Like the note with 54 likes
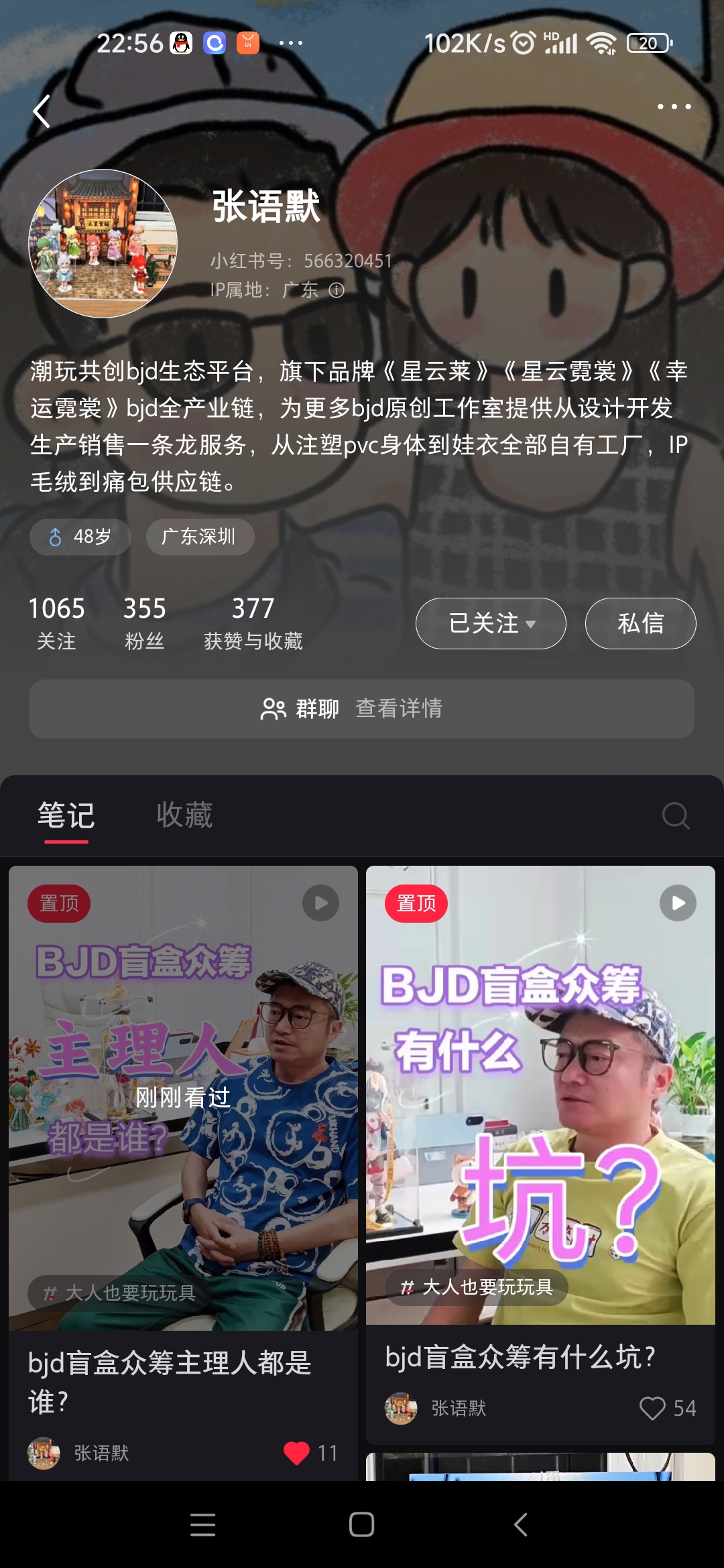This screenshot has width=724, height=1568. [x=652, y=1408]
